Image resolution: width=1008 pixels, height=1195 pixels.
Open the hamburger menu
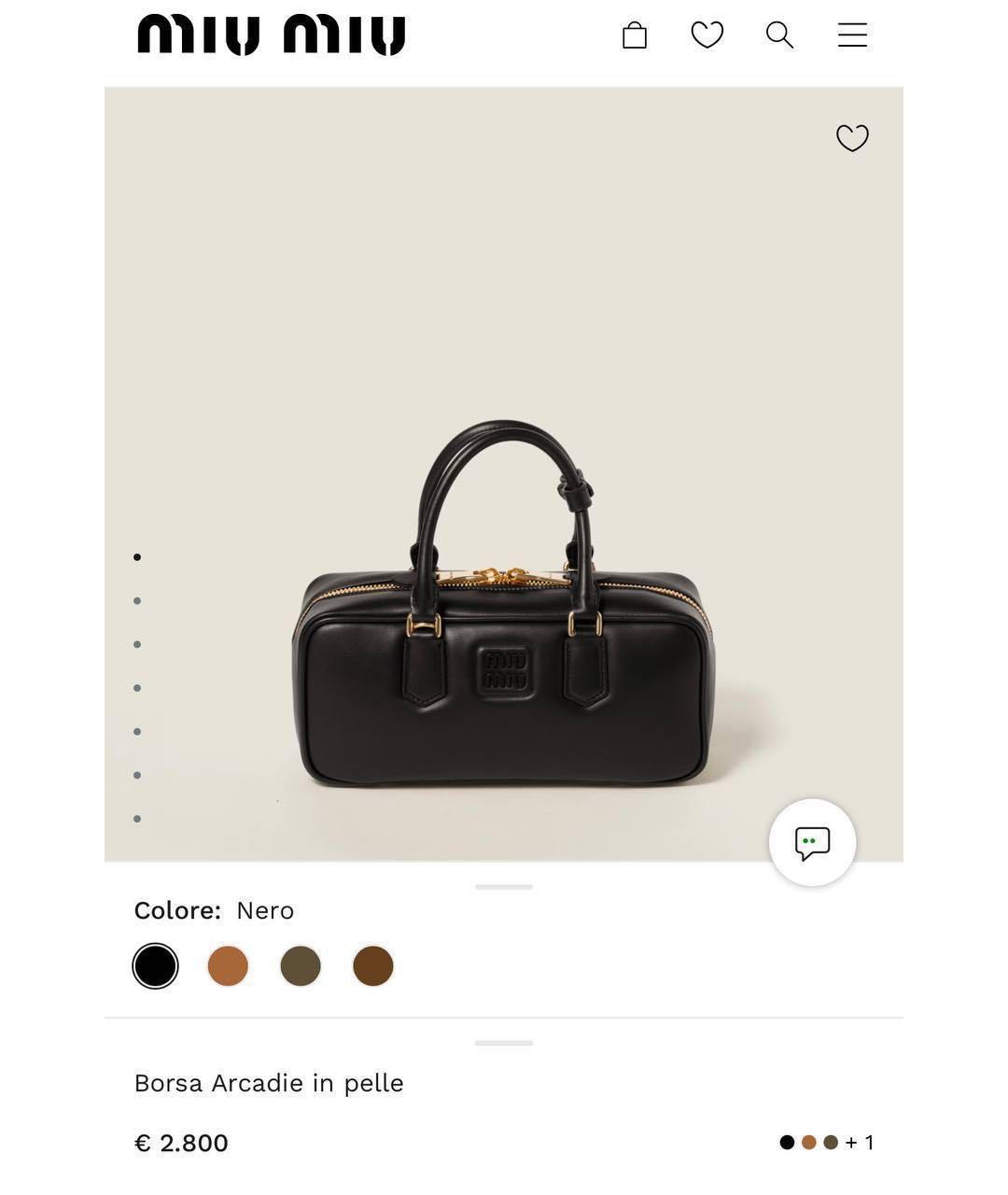coord(852,35)
